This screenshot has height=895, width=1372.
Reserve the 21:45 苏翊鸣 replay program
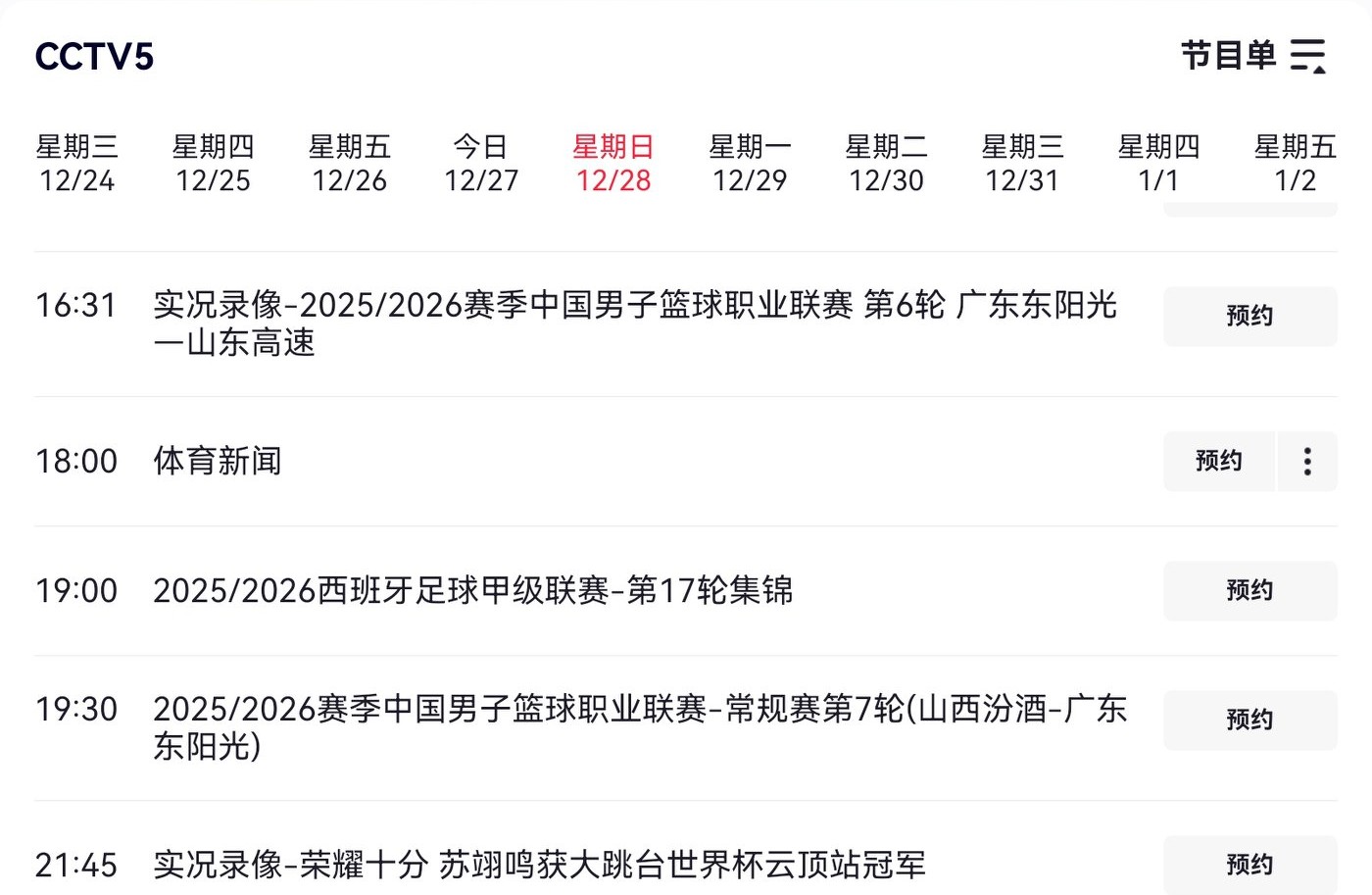click(x=1249, y=864)
